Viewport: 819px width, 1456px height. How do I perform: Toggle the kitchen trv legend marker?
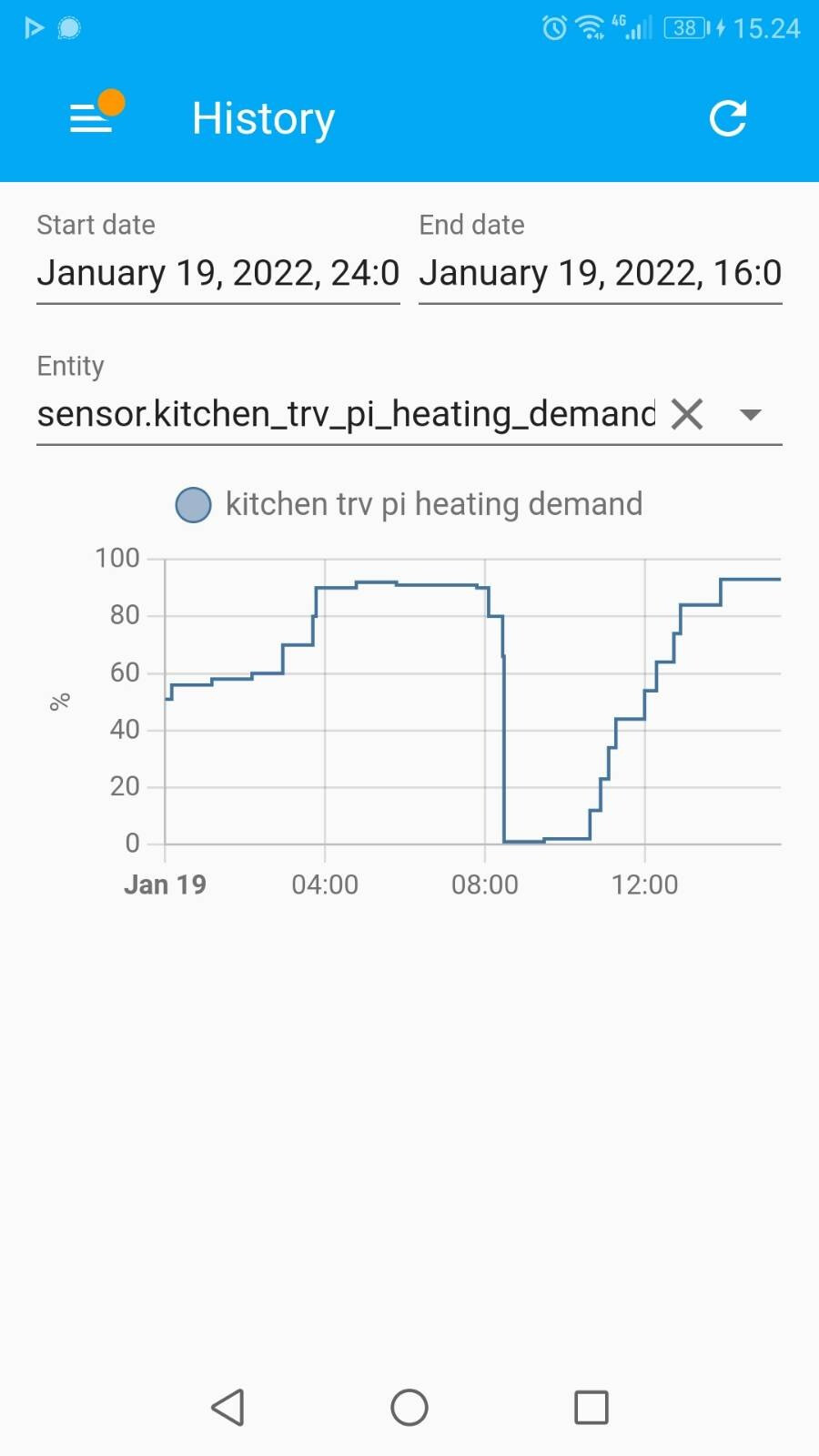coord(193,503)
